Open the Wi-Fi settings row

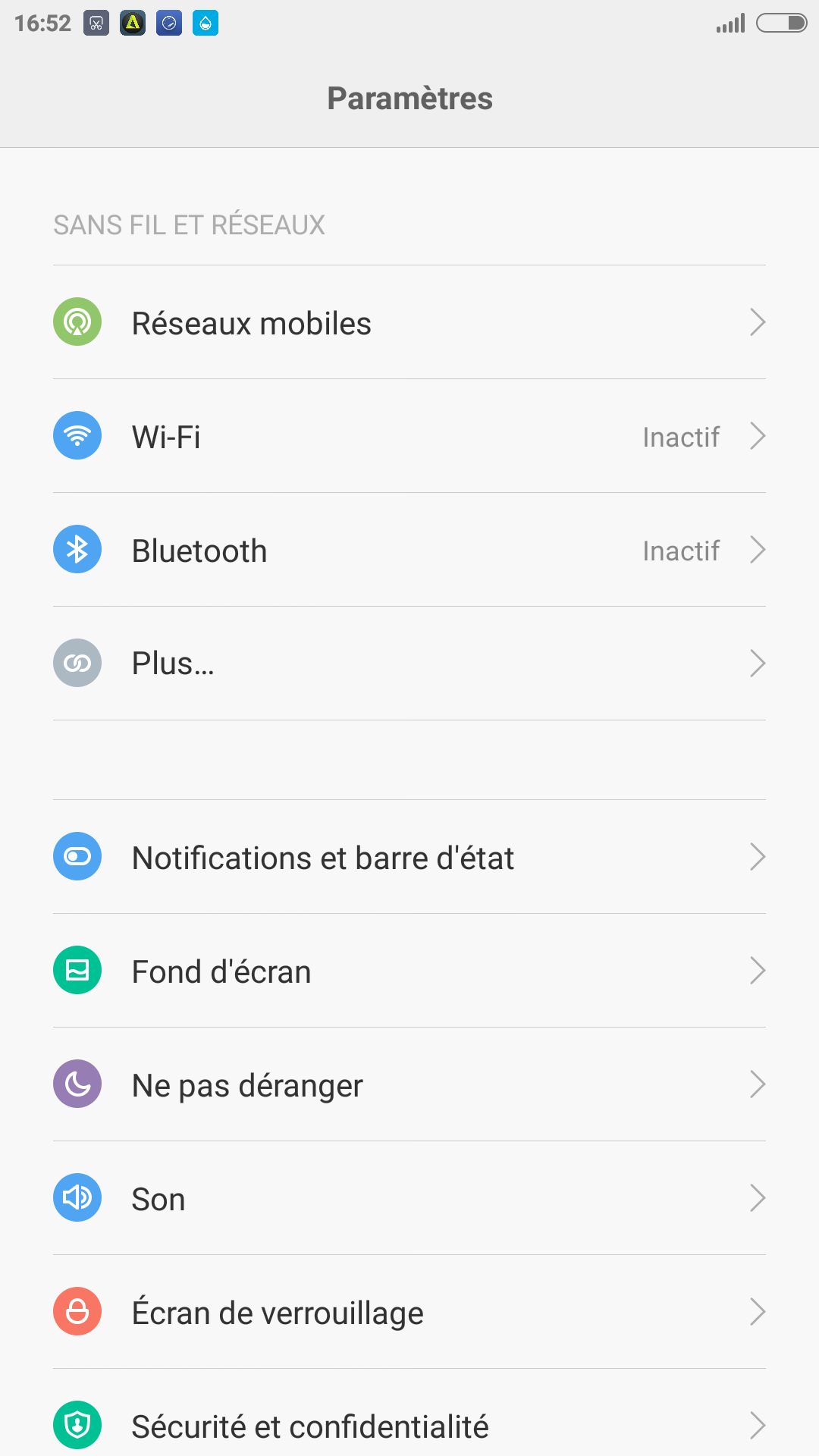coord(409,436)
